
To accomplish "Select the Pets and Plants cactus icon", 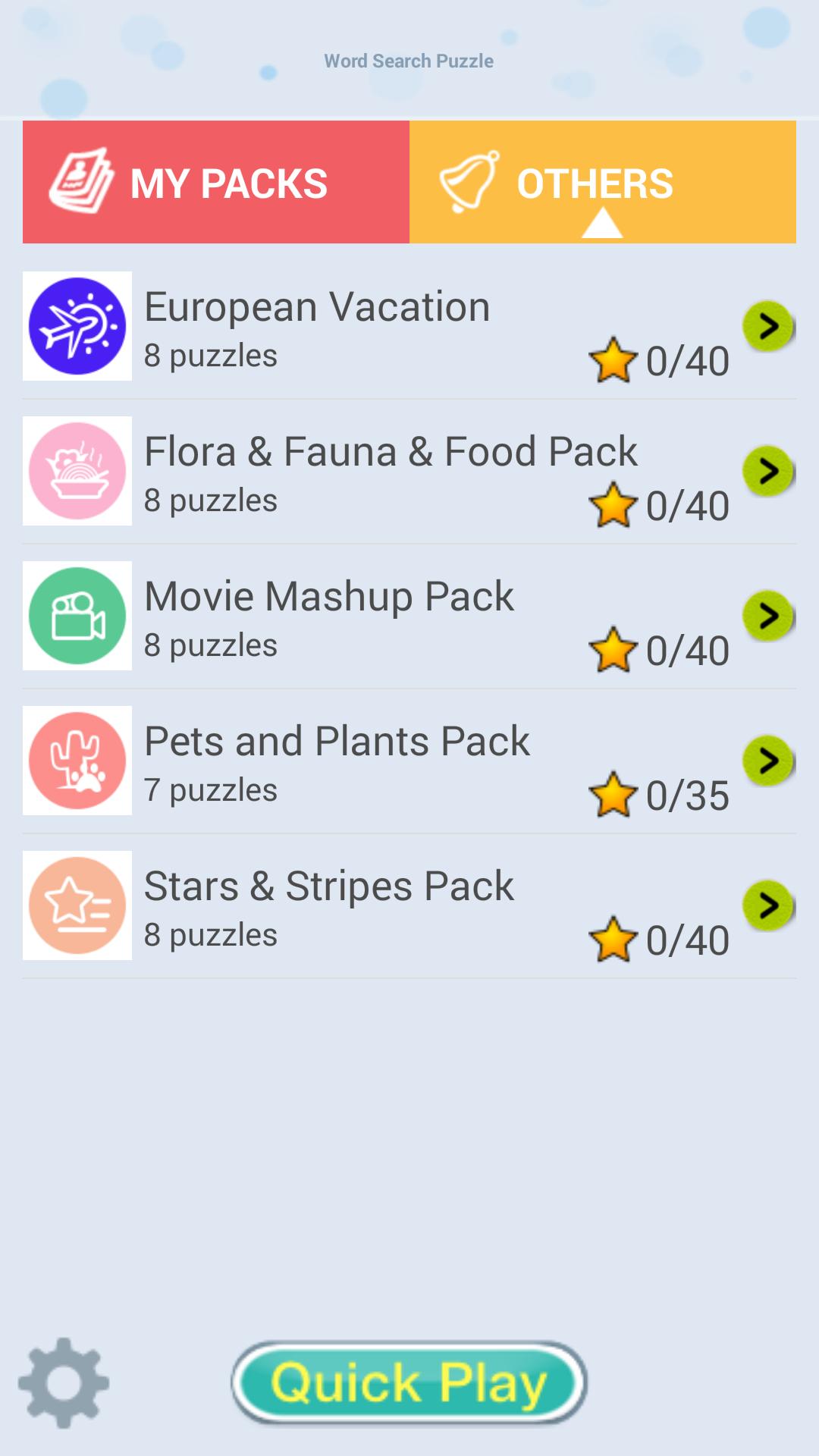I will pyautogui.click(x=77, y=761).
